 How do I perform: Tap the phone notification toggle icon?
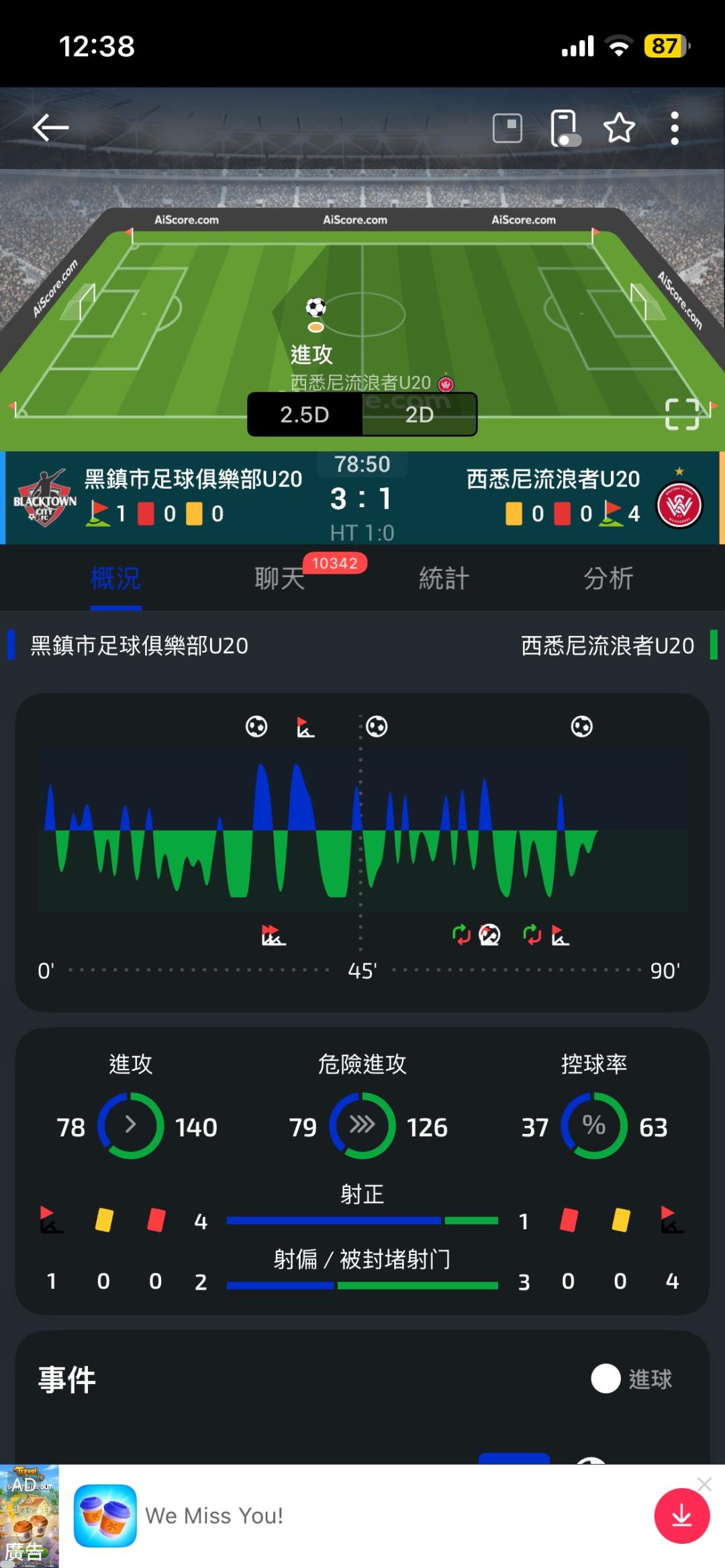[564, 127]
